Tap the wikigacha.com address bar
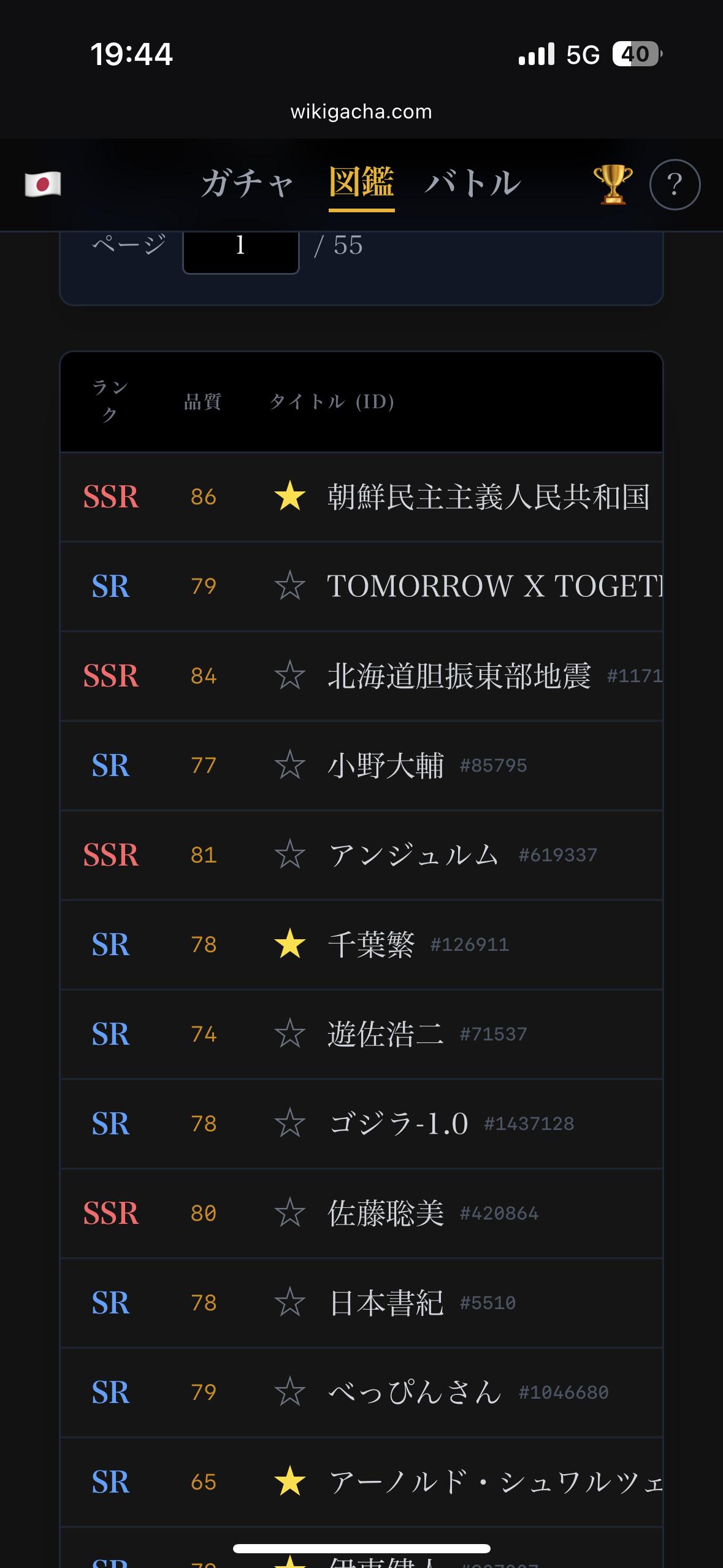 (361, 112)
